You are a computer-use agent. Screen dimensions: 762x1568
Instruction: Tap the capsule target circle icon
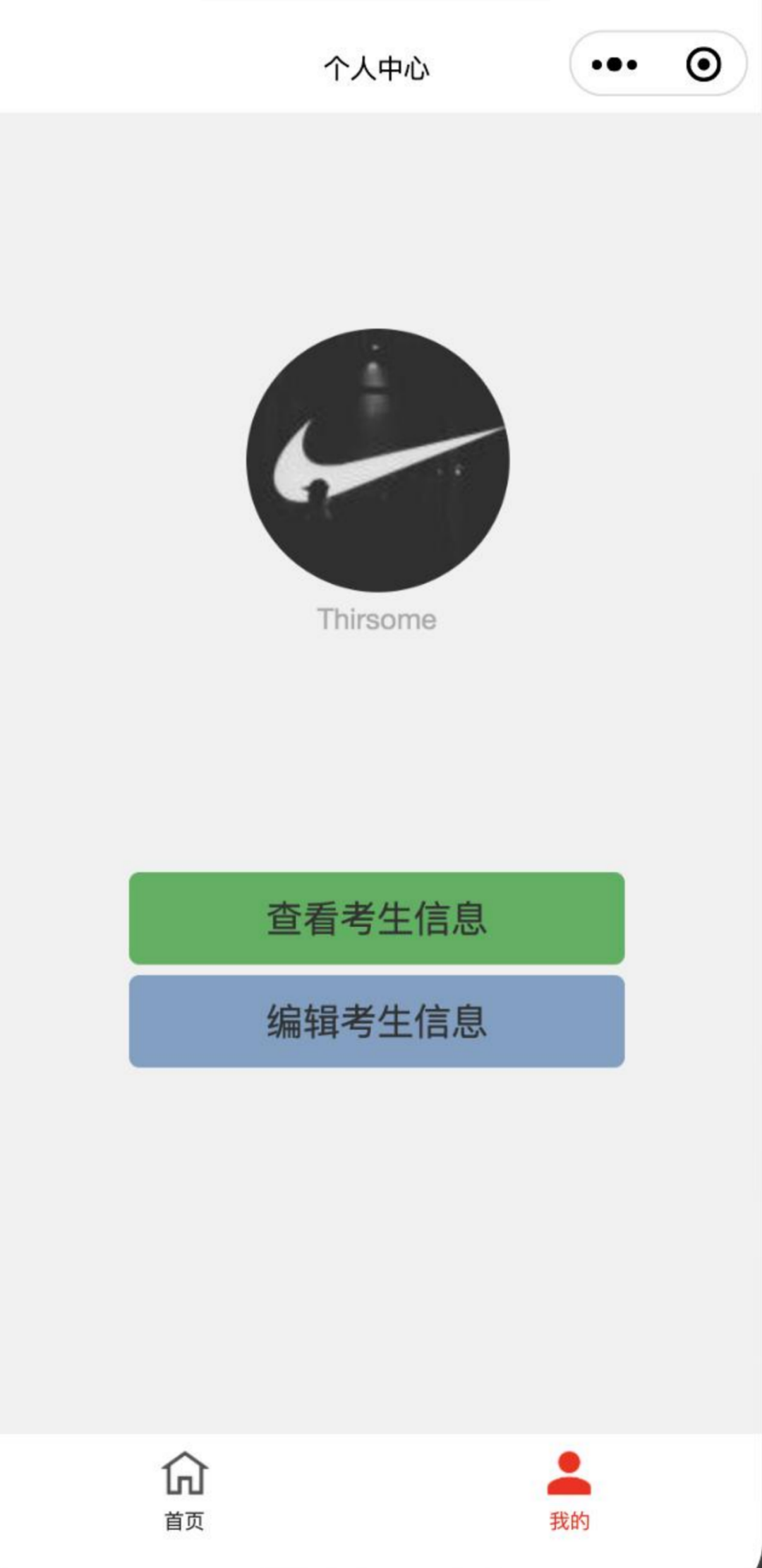point(701,64)
